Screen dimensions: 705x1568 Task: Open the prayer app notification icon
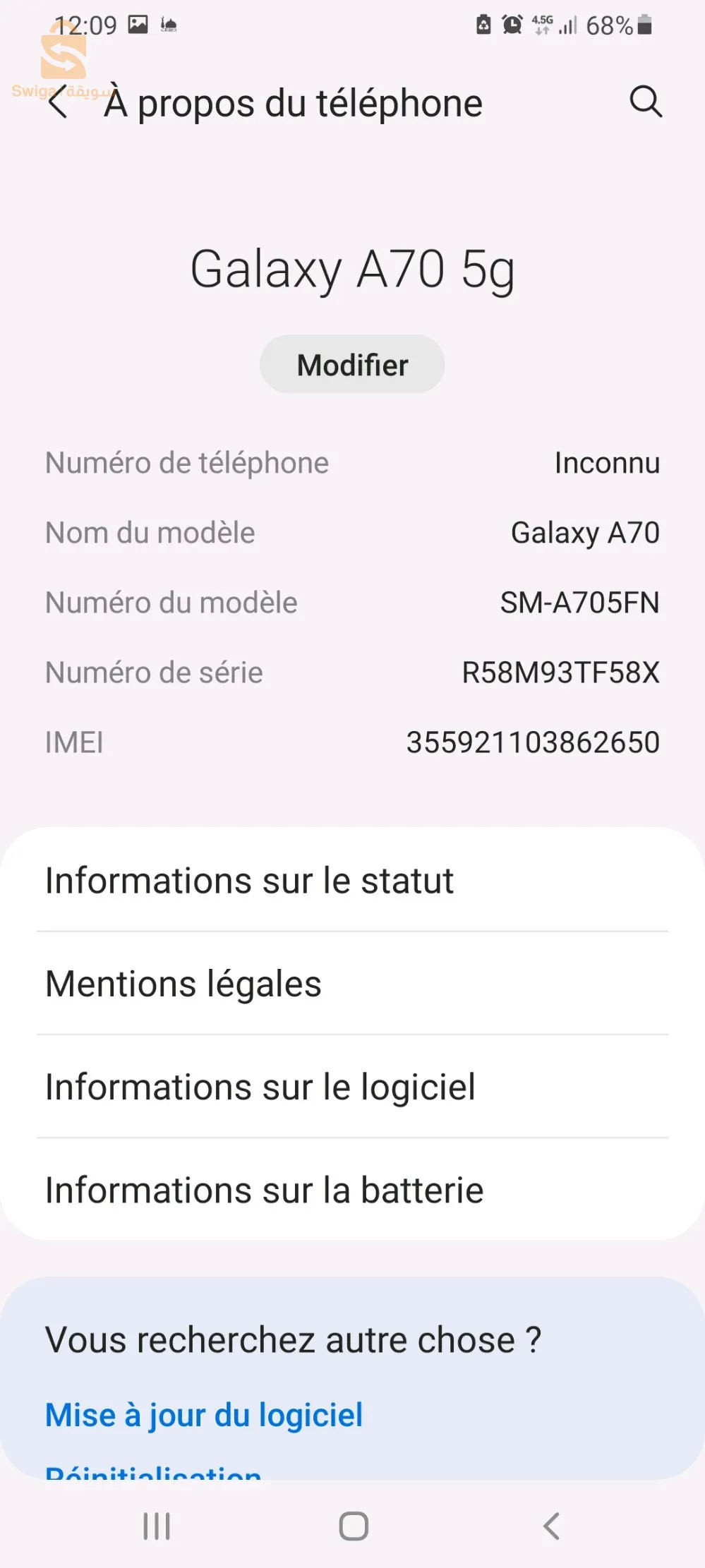pyautogui.click(x=167, y=25)
